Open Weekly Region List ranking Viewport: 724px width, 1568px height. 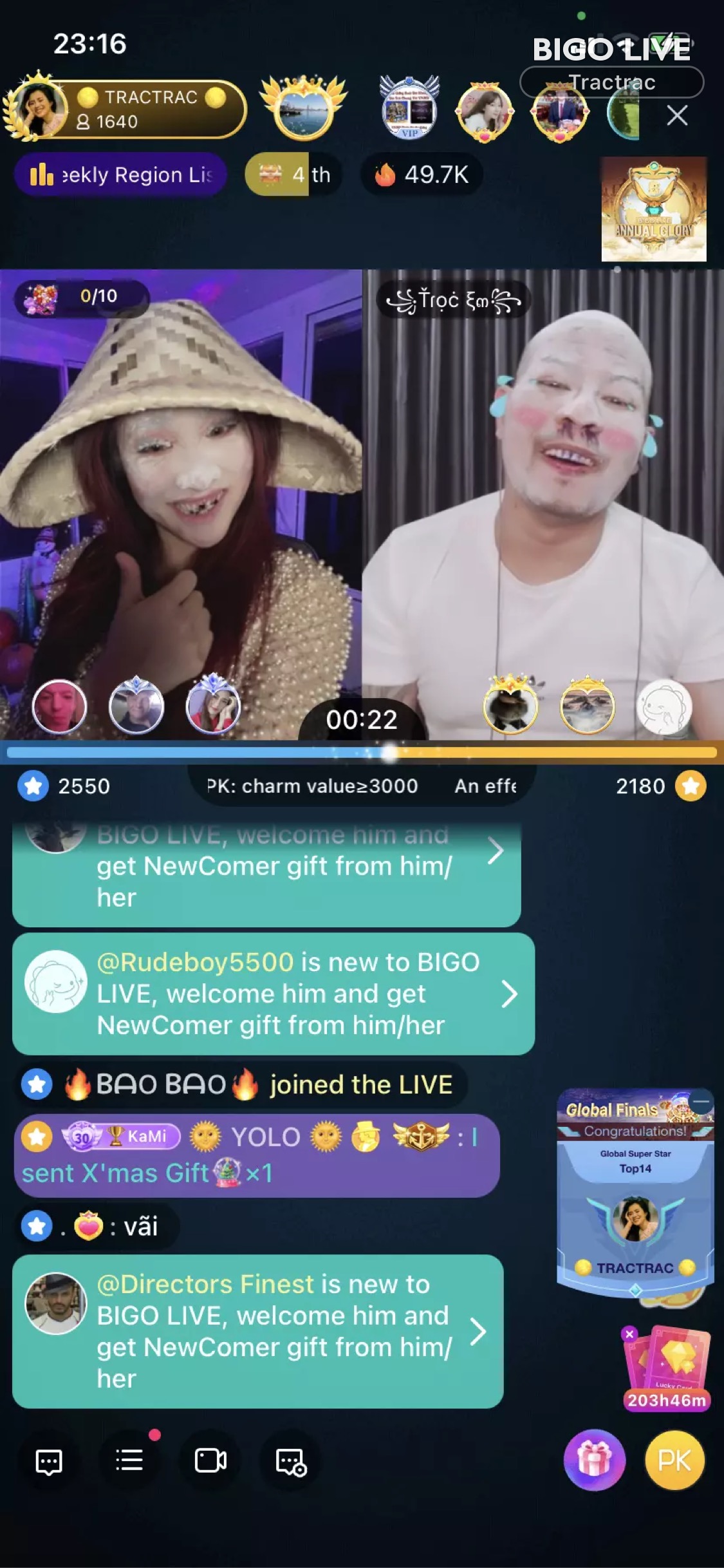tap(120, 175)
